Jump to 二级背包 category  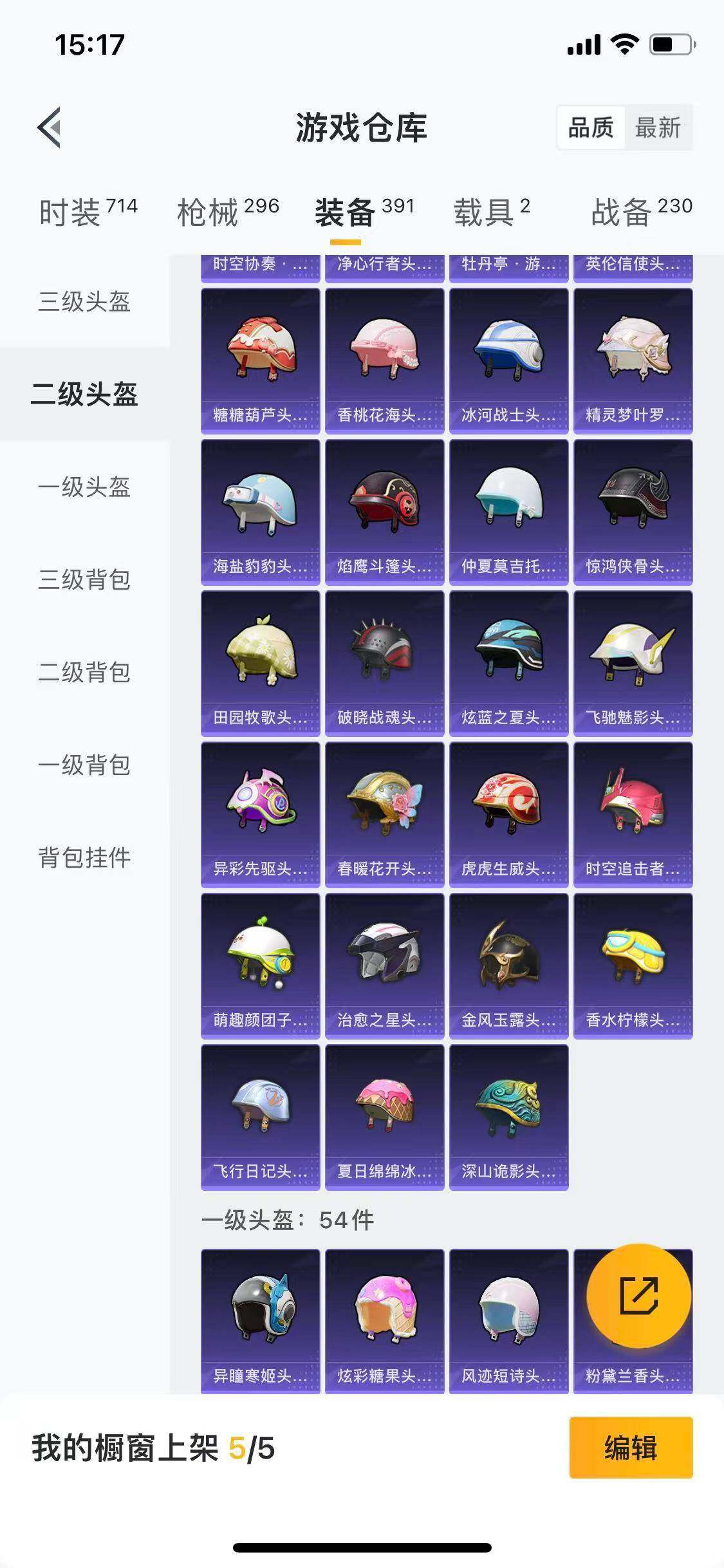(x=84, y=672)
